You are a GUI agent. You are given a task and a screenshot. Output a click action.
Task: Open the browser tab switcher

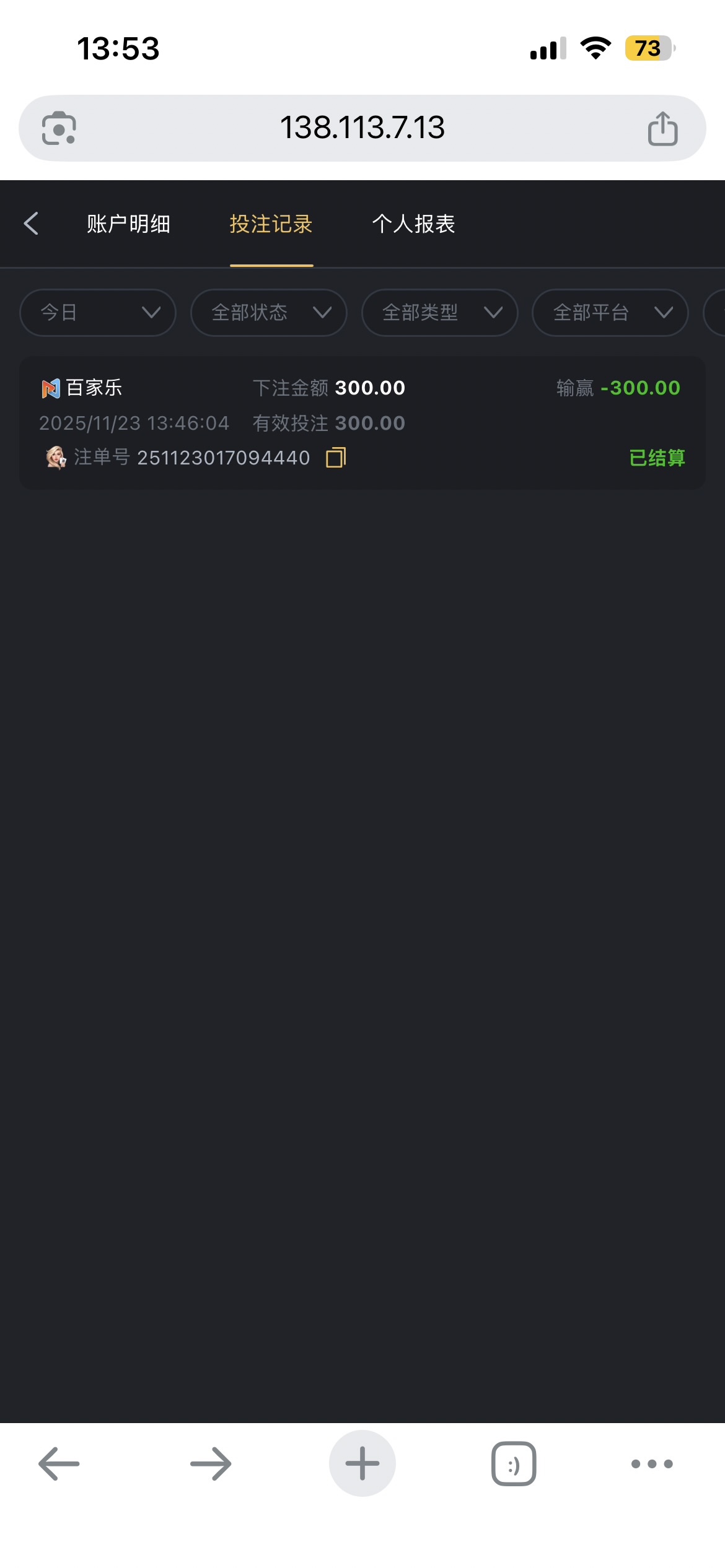pyautogui.click(x=514, y=1464)
